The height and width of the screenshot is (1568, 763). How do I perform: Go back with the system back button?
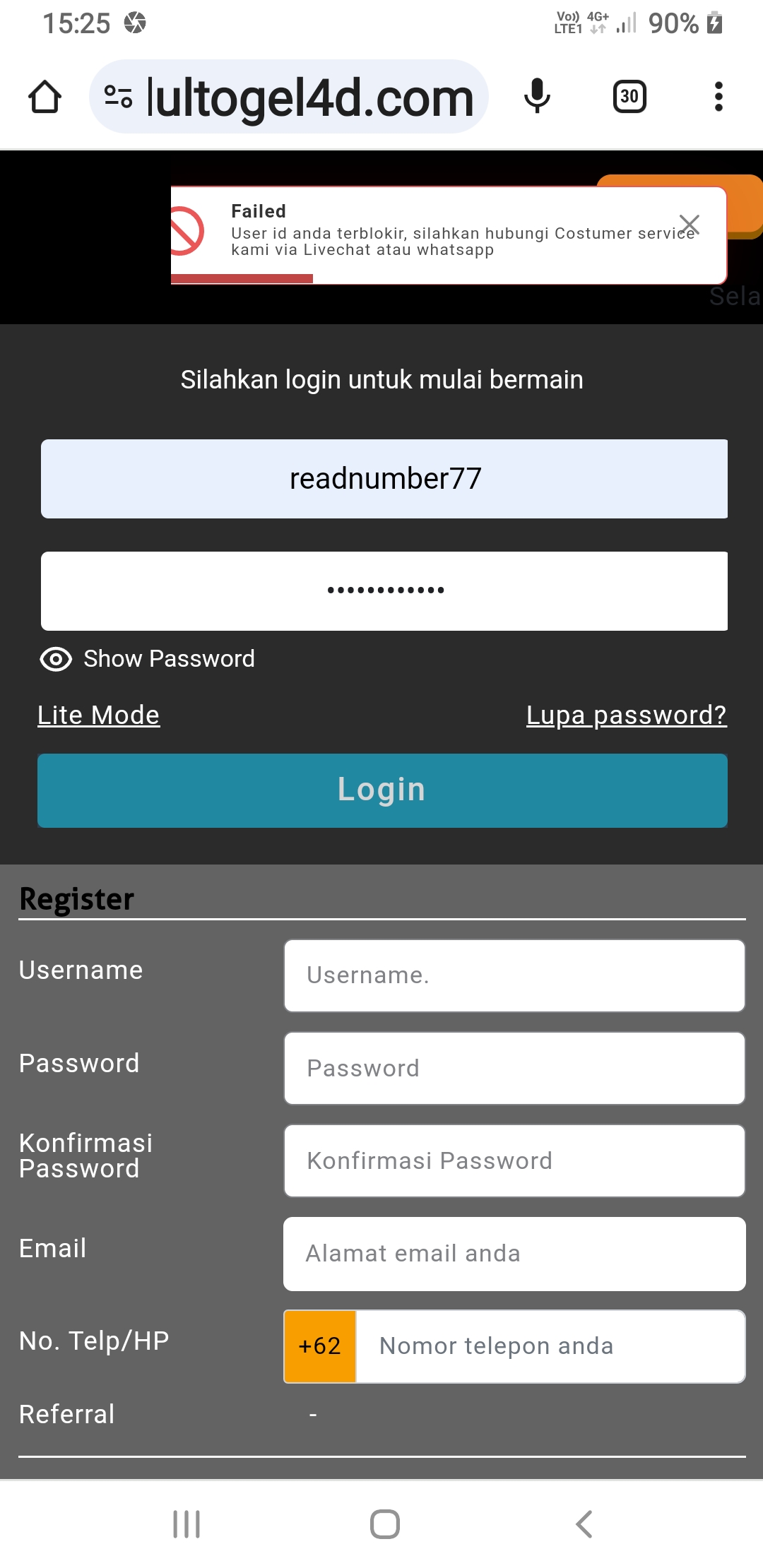tap(584, 1524)
